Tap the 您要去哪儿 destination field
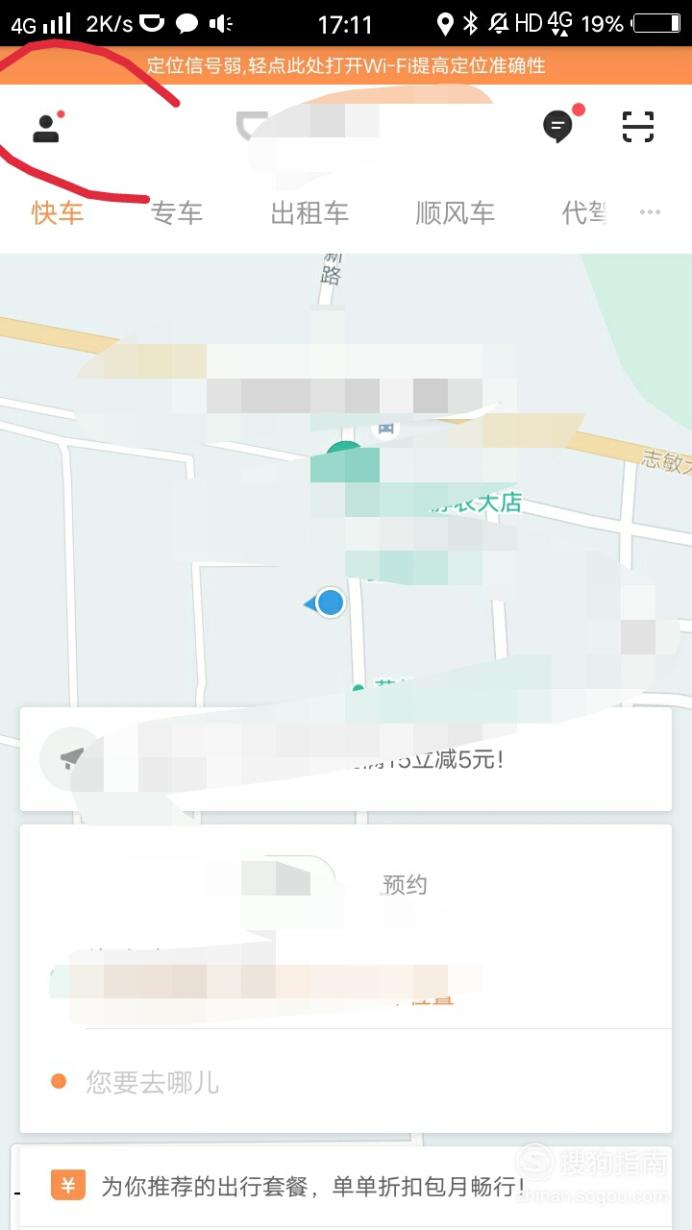 click(346, 1082)
